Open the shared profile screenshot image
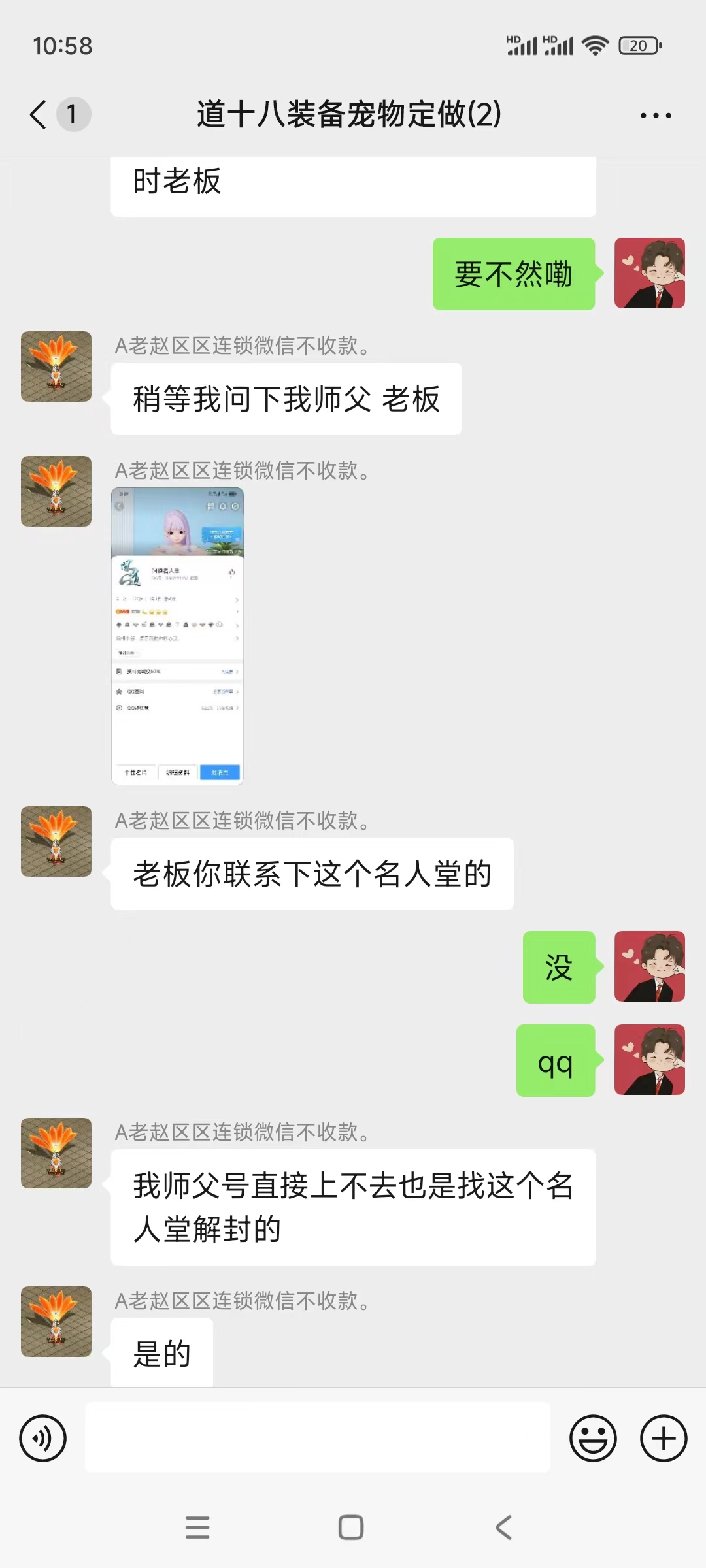 [x=177, y=636]
